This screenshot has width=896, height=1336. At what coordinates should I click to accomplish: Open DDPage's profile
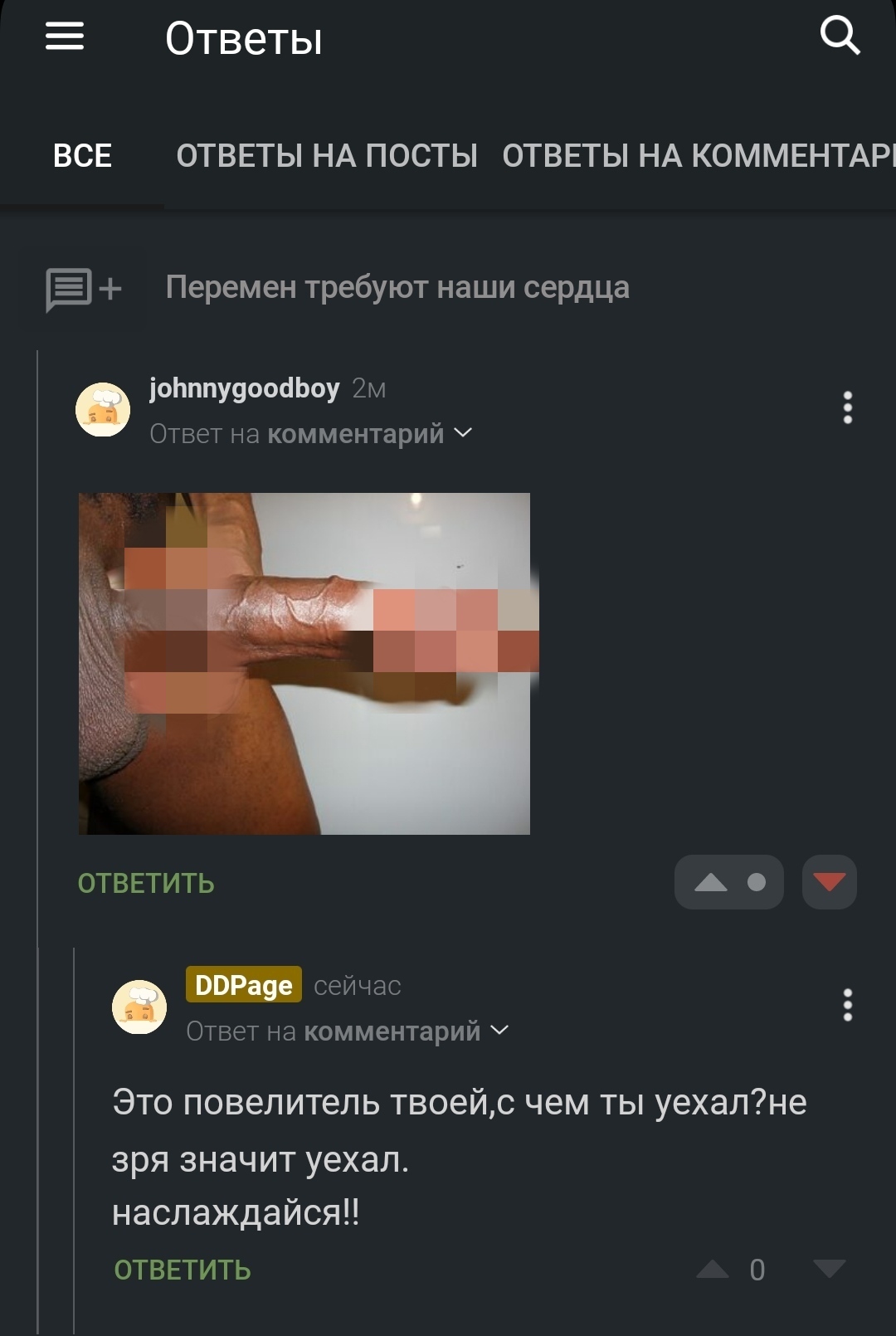click(243, 985)
